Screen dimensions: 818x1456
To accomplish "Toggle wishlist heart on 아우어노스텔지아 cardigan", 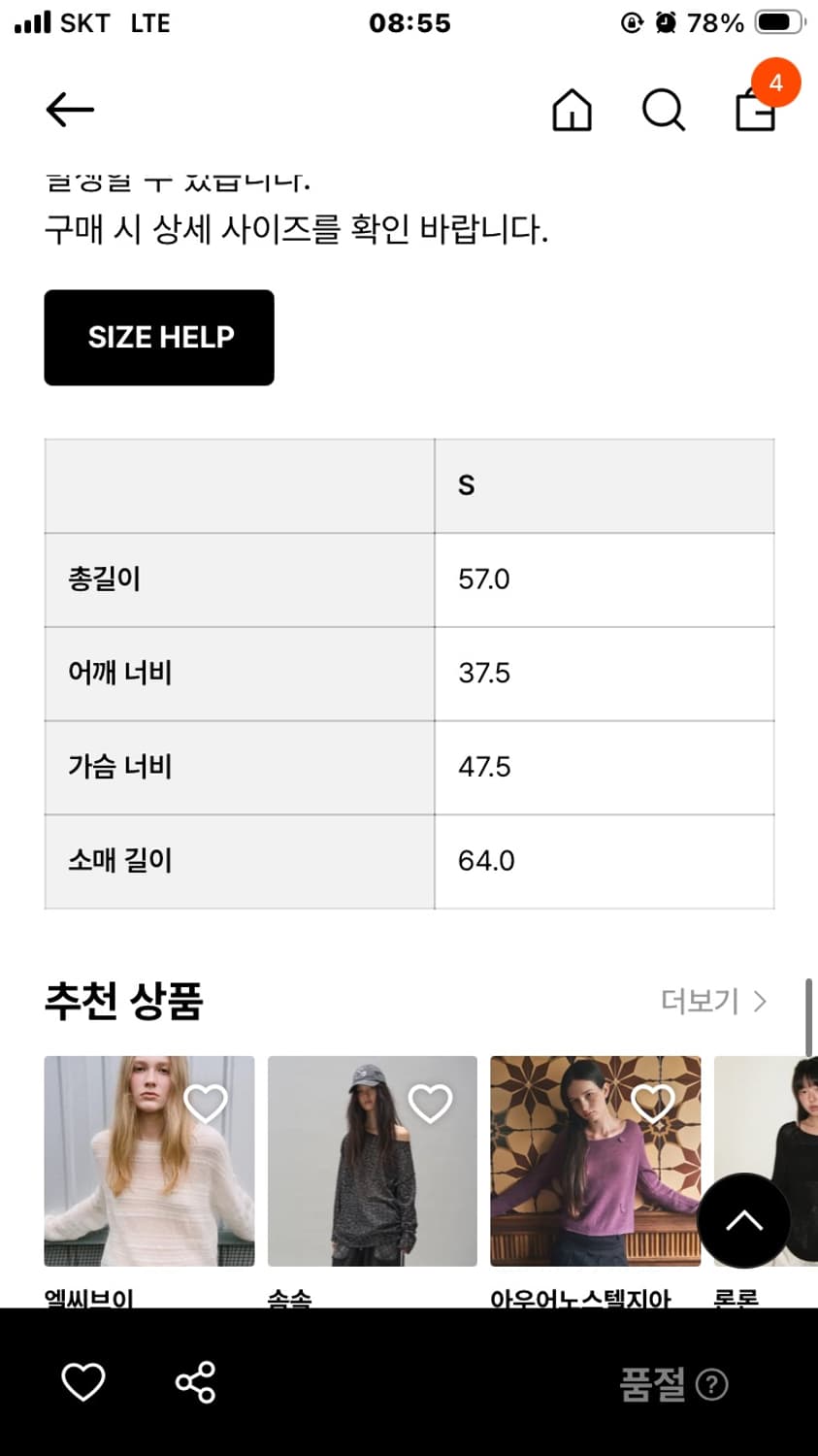I will 654,1102.
